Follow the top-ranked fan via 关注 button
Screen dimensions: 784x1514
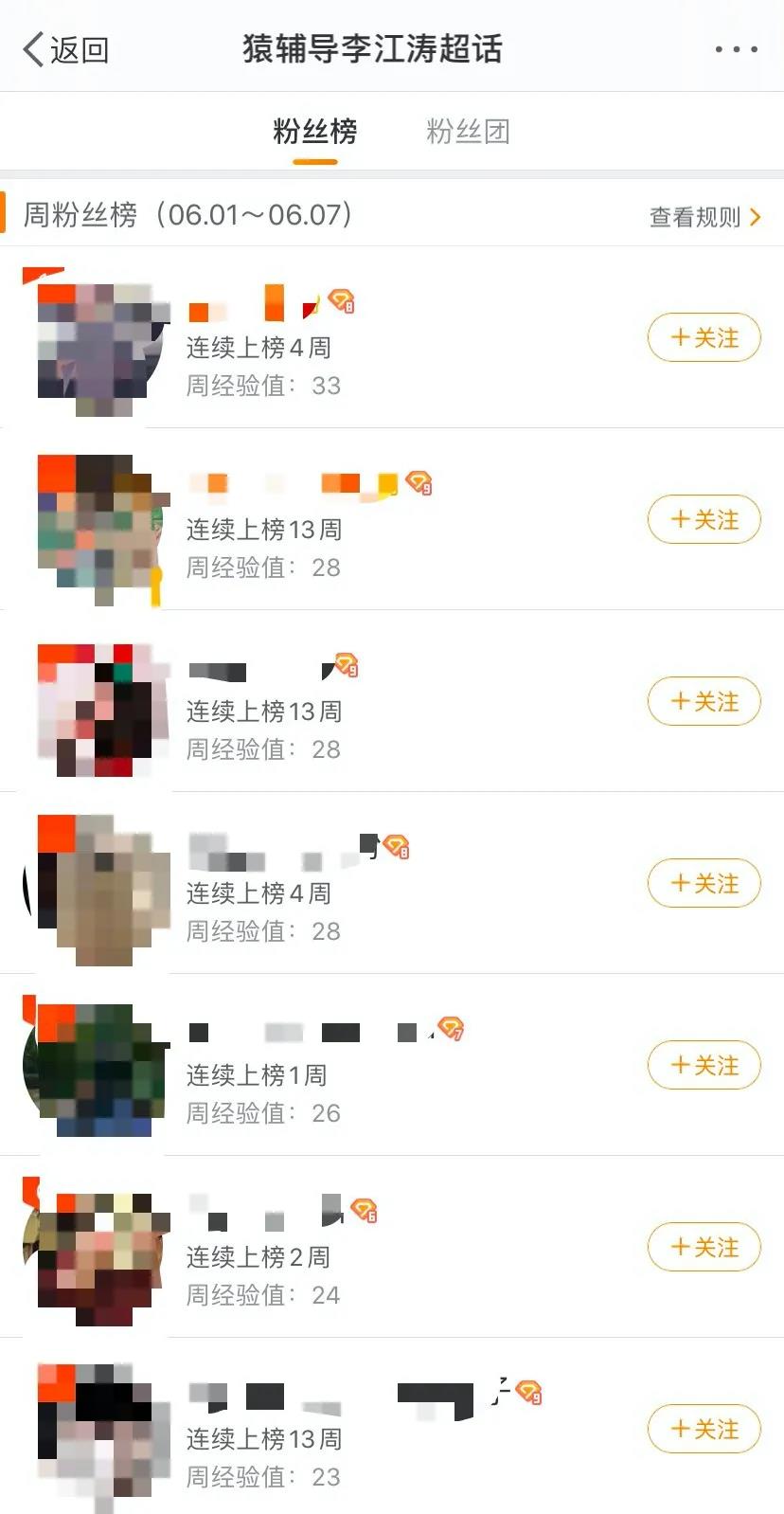(704, 337)
